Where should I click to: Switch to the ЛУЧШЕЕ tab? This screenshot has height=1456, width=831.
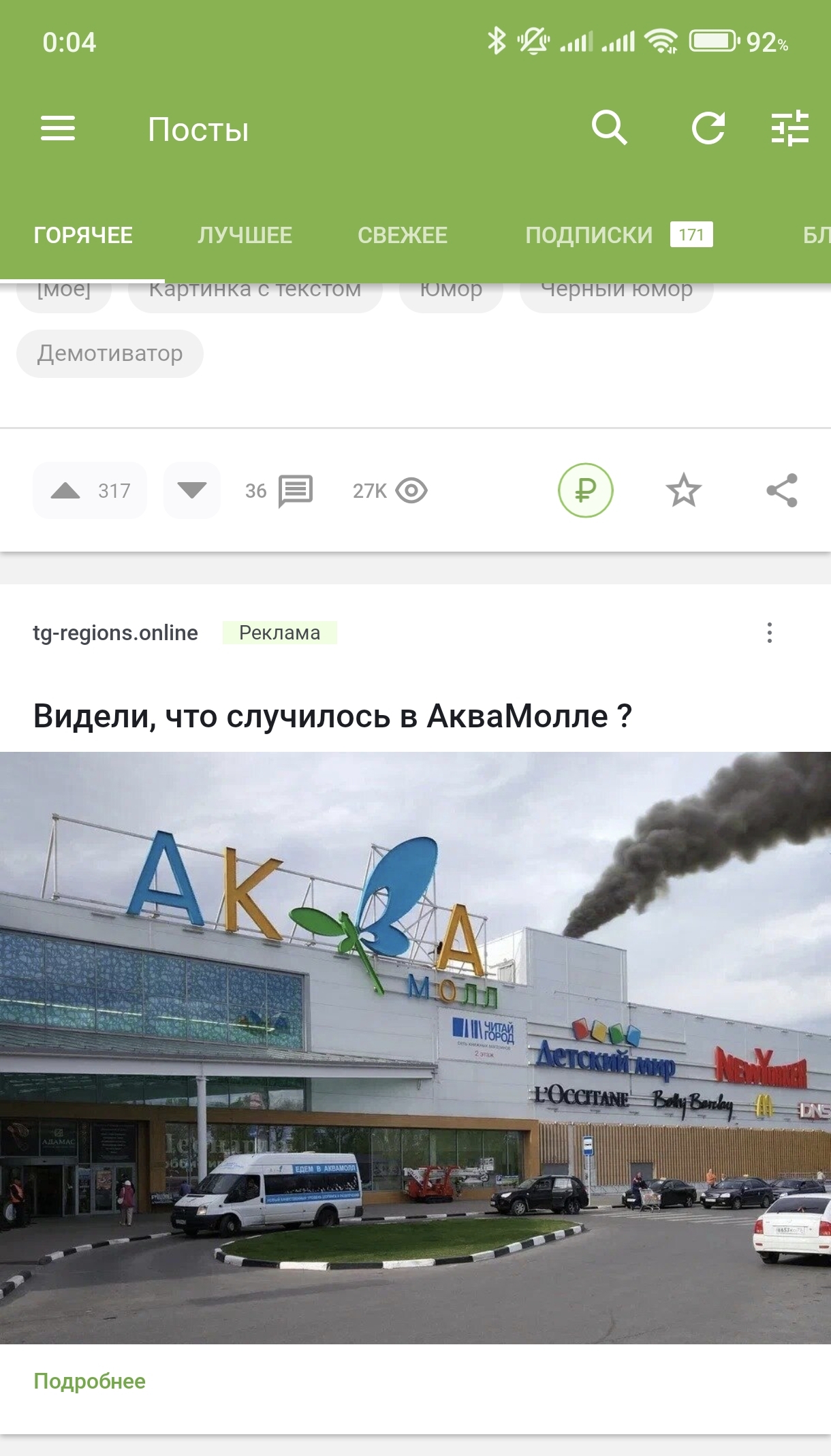(x=245, y=236)
